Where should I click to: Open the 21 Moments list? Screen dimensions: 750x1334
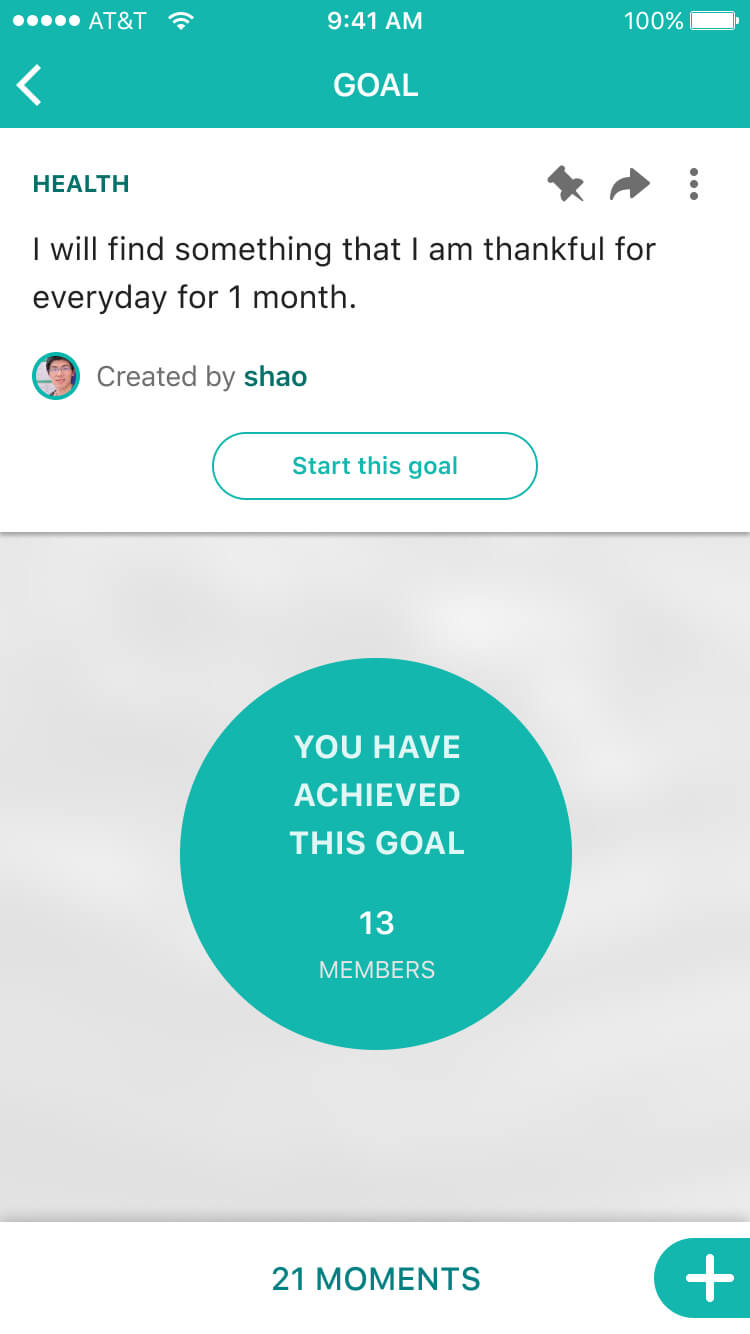point(376,1279)
